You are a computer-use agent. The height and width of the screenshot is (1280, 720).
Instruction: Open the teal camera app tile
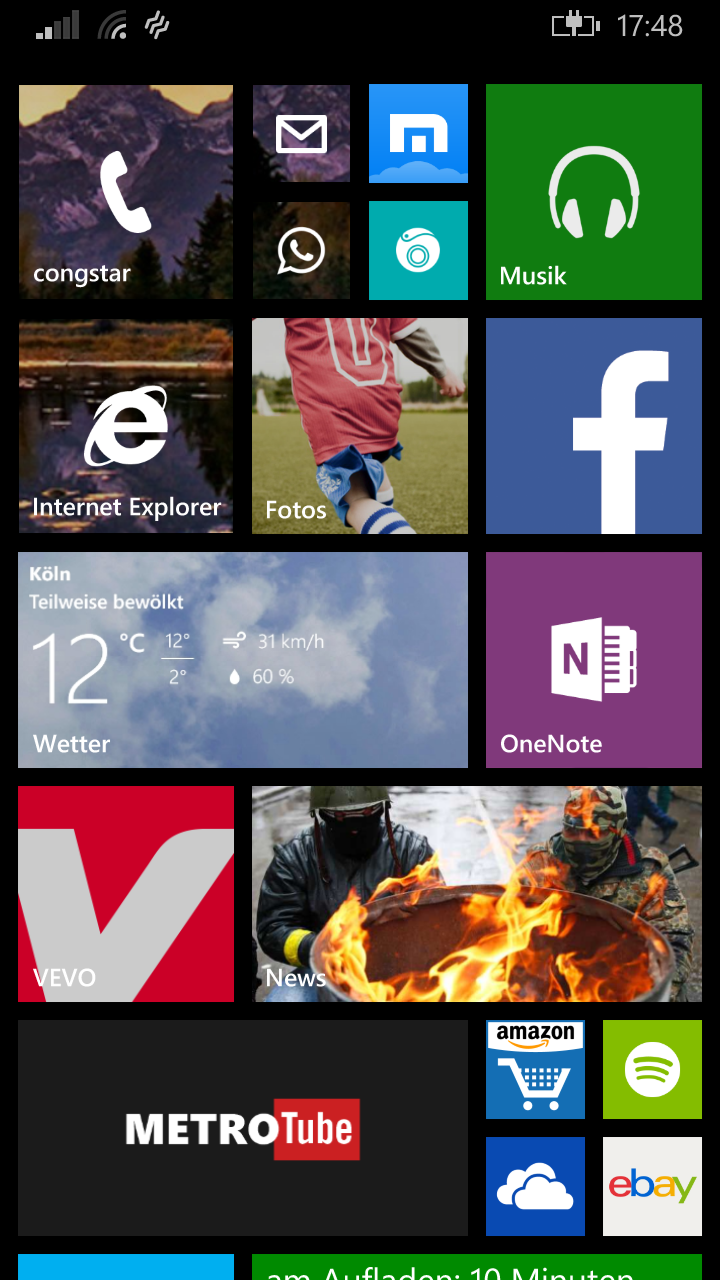(418, 250)
